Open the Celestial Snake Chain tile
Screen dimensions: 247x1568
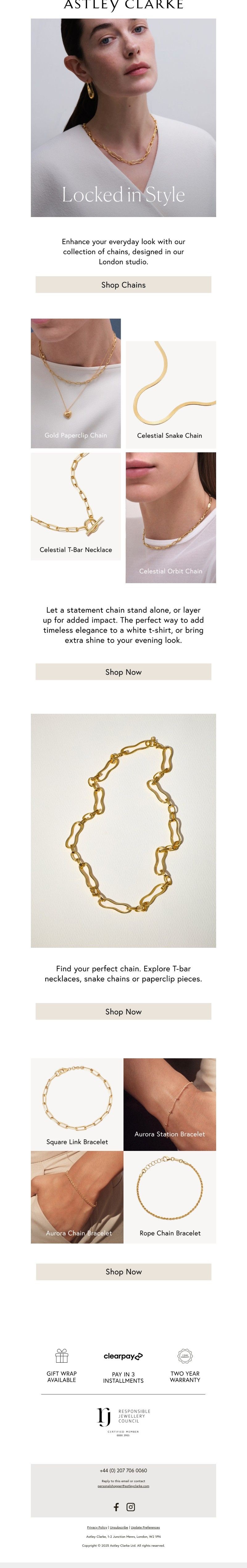170,395
